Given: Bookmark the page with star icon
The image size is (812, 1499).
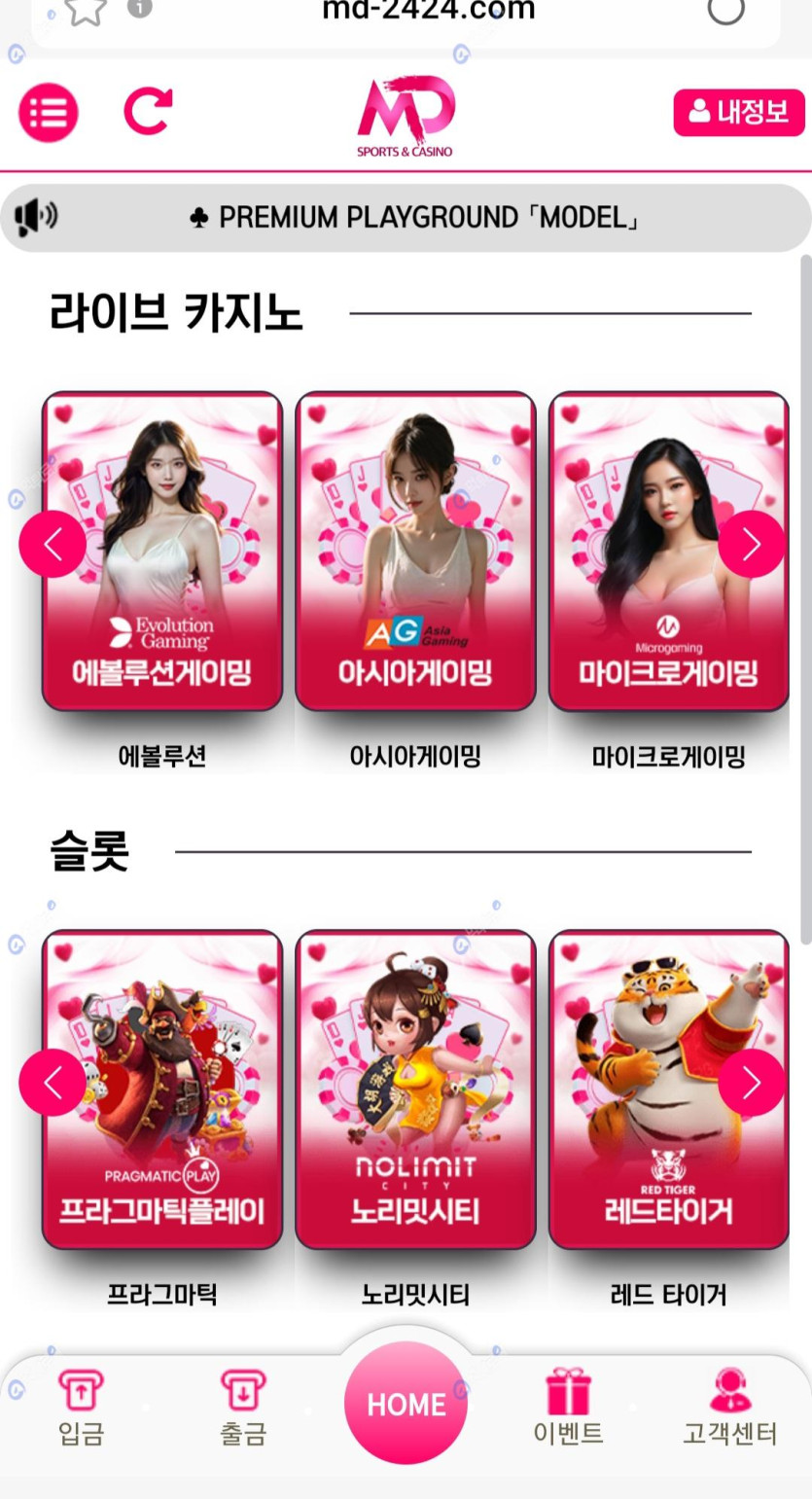Looking at the screenshot, I should point(85,10).
